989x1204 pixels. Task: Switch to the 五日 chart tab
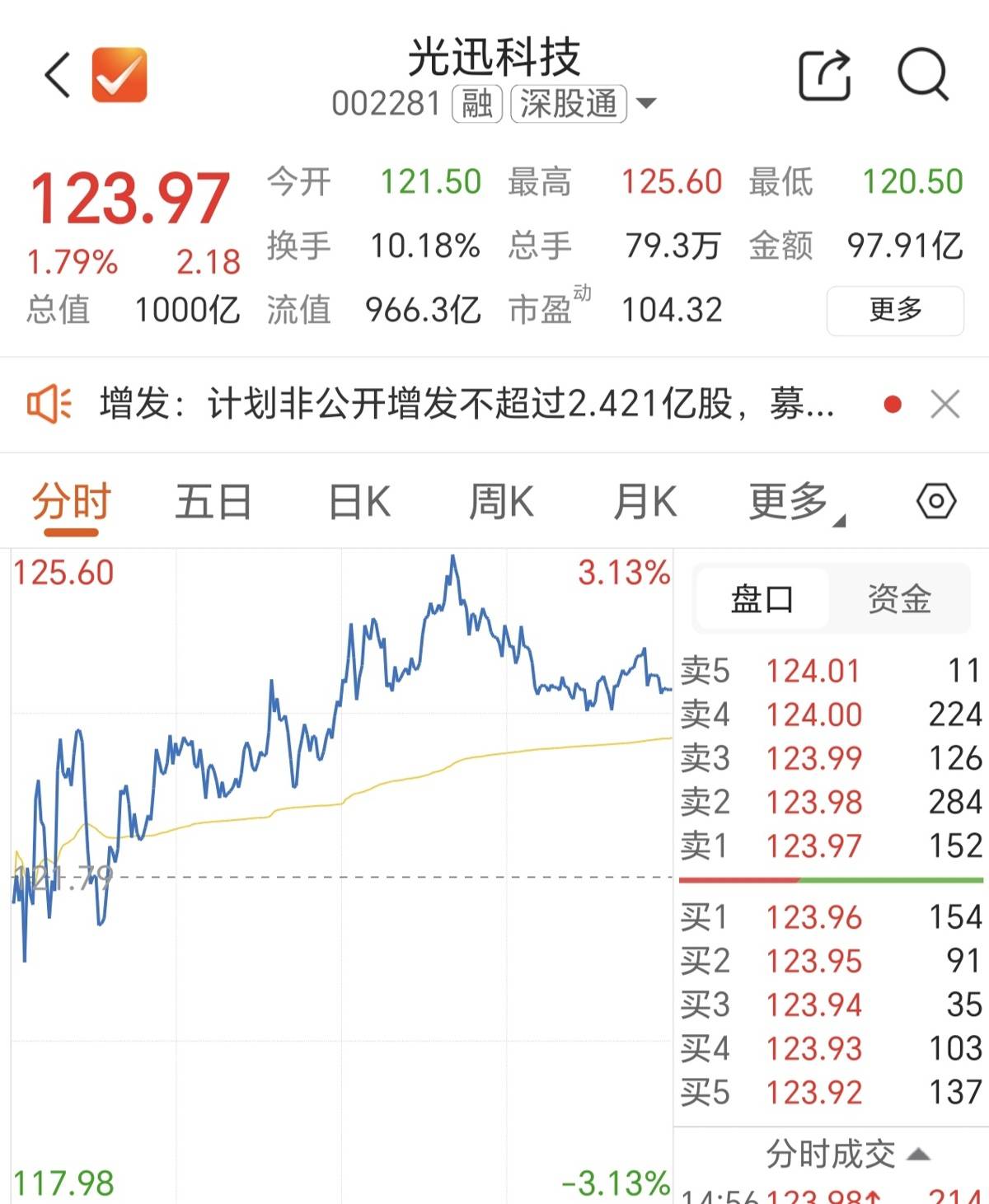point(213,502)
